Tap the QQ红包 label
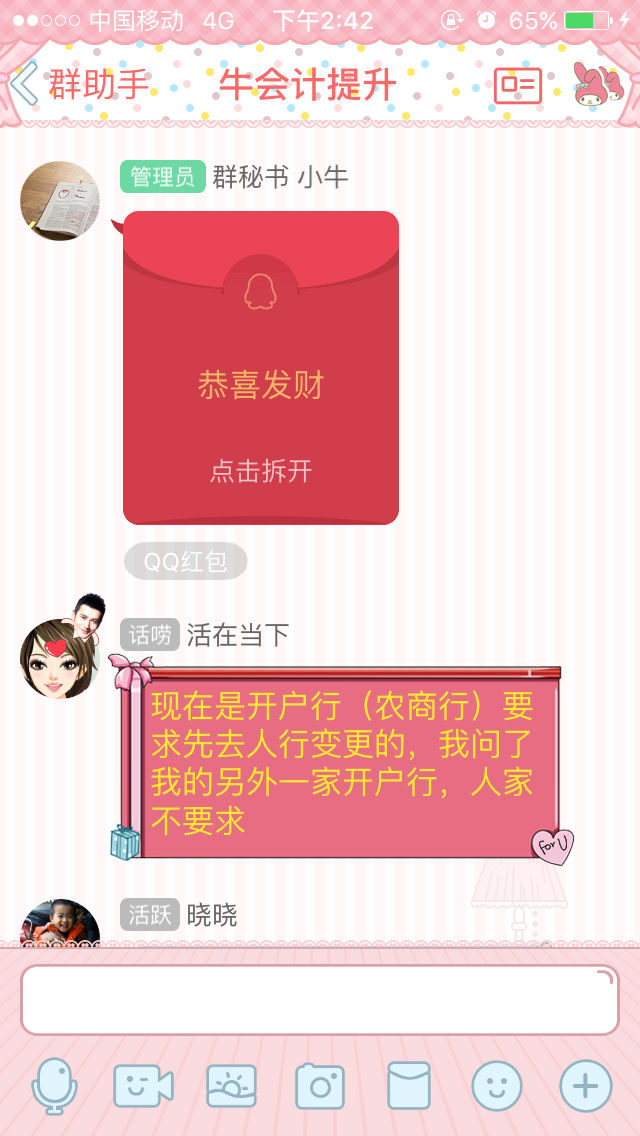Viewport: 640px width, 1136px height. click(185, 562)
